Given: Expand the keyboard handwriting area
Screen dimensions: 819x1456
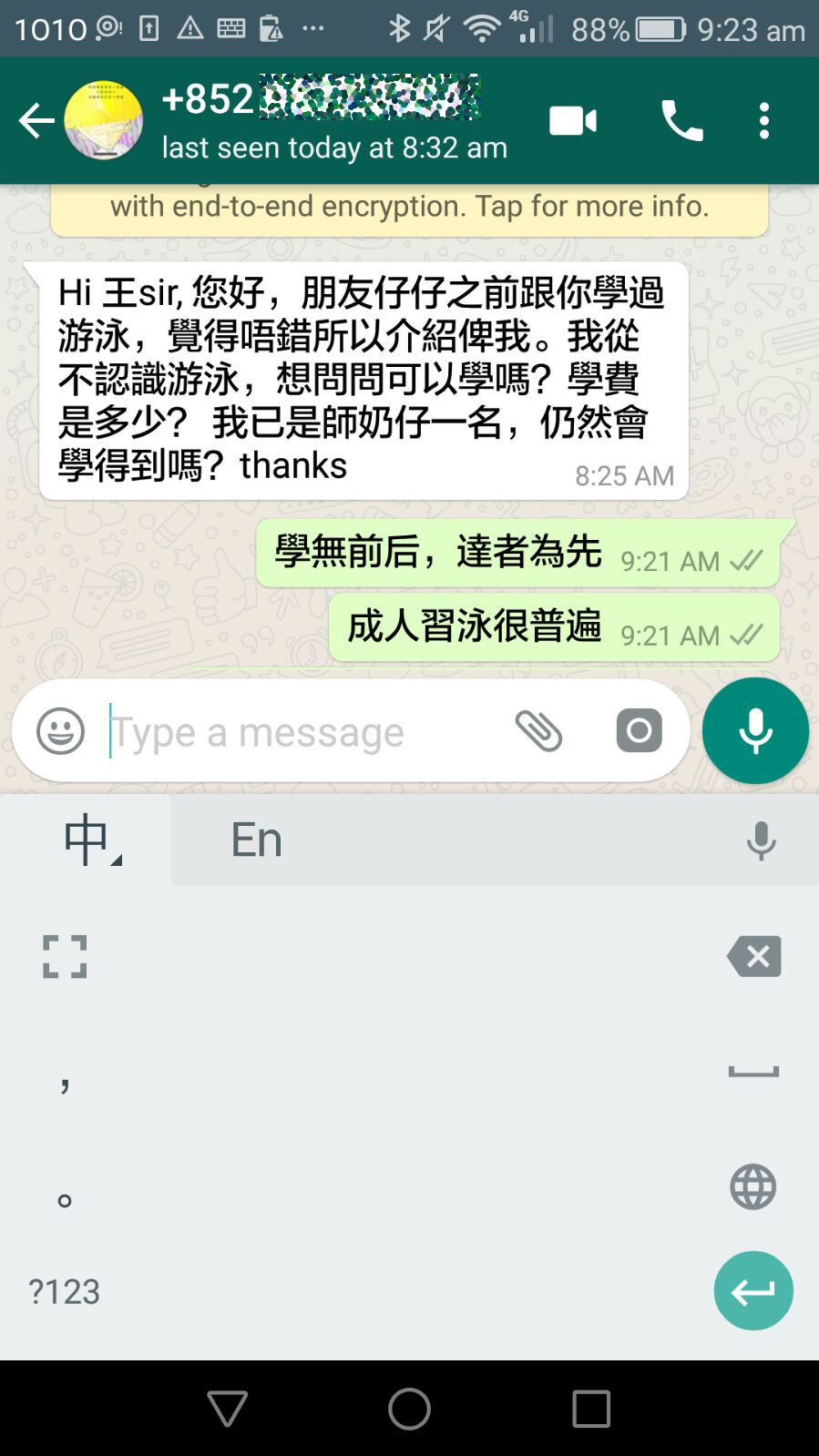Looking at the screenshot, I should click(65, 956).
